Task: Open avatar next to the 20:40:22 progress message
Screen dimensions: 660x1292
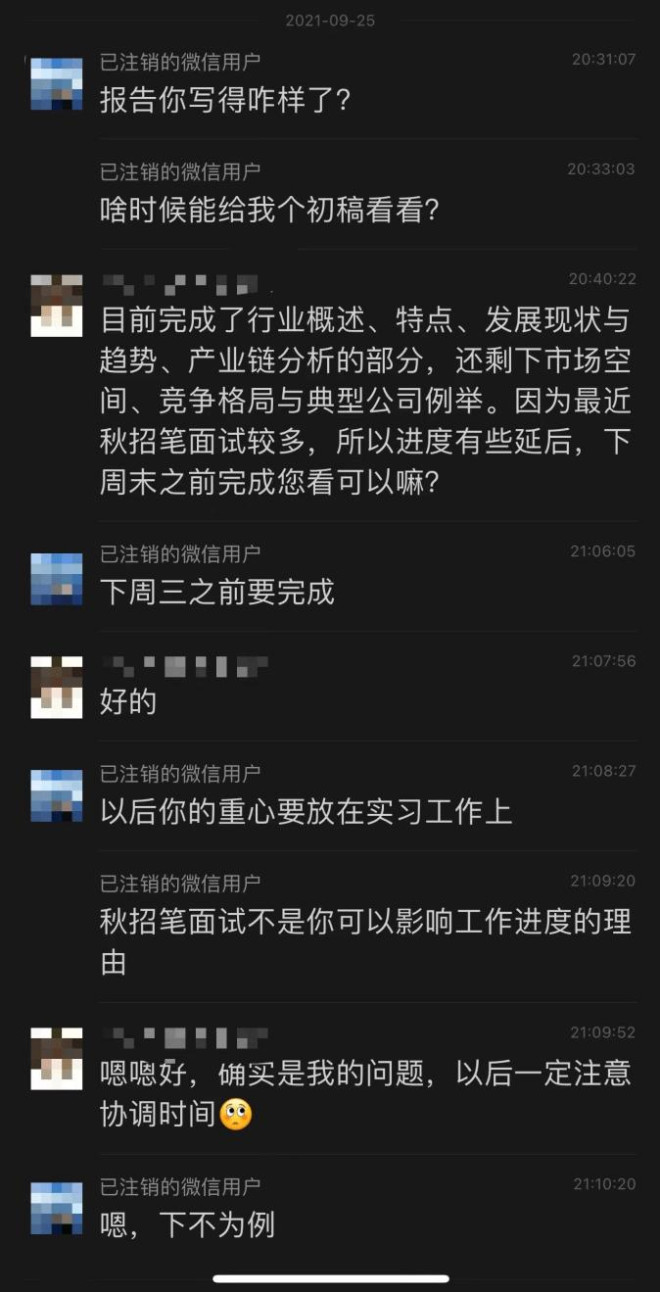Action: [56, 305]
